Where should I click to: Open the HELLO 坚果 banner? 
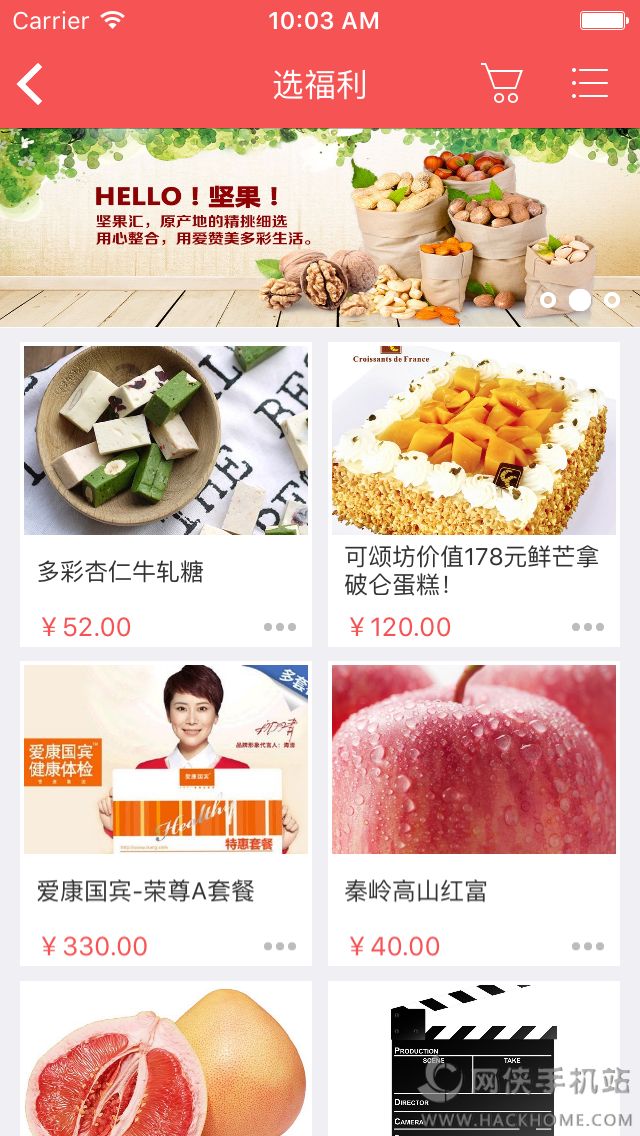(x=320, y=227)
